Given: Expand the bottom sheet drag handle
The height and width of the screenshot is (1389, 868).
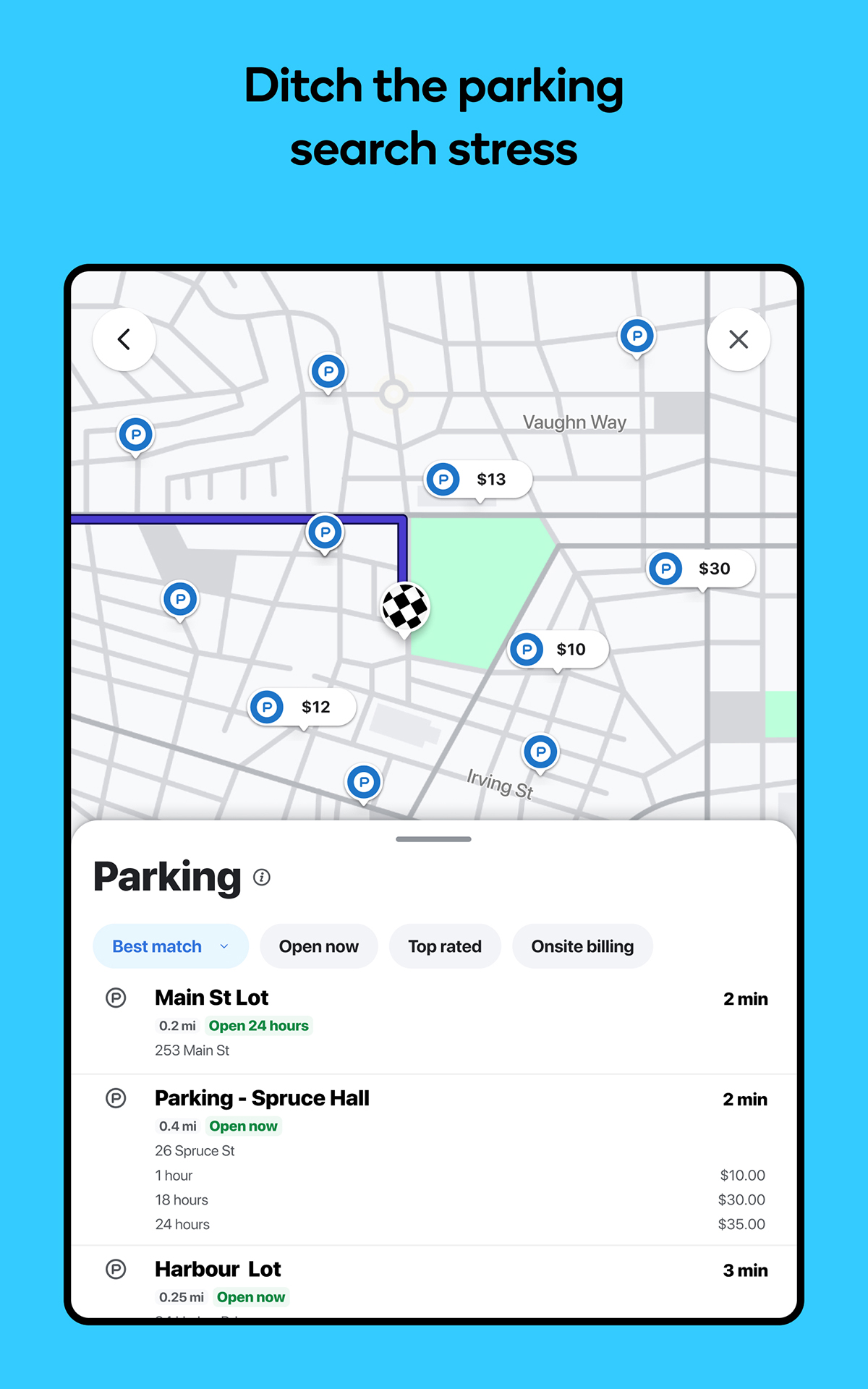Looking at the screenshot, I should pos(433,838).
